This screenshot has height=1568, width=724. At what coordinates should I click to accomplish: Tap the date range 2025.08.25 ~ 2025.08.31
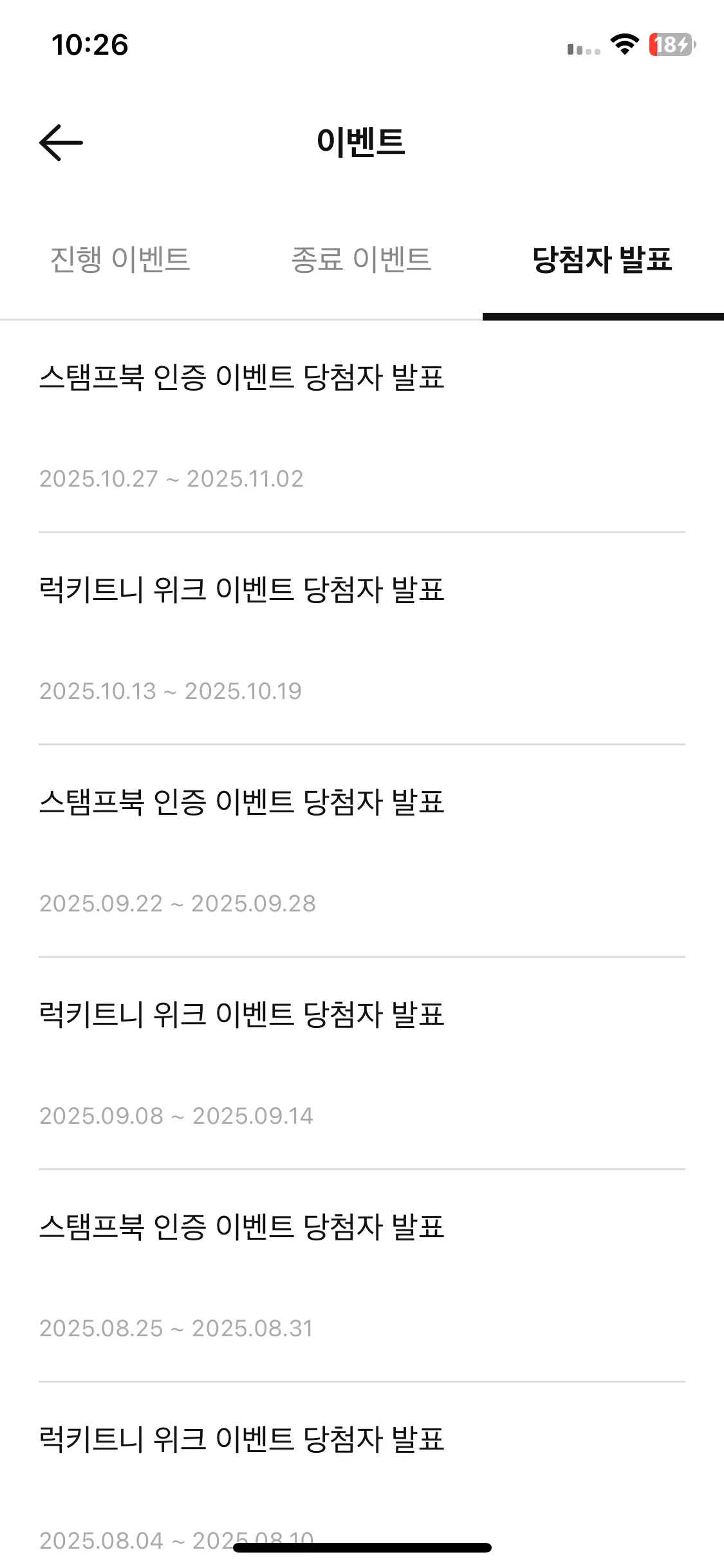(x=177, y=1326)
